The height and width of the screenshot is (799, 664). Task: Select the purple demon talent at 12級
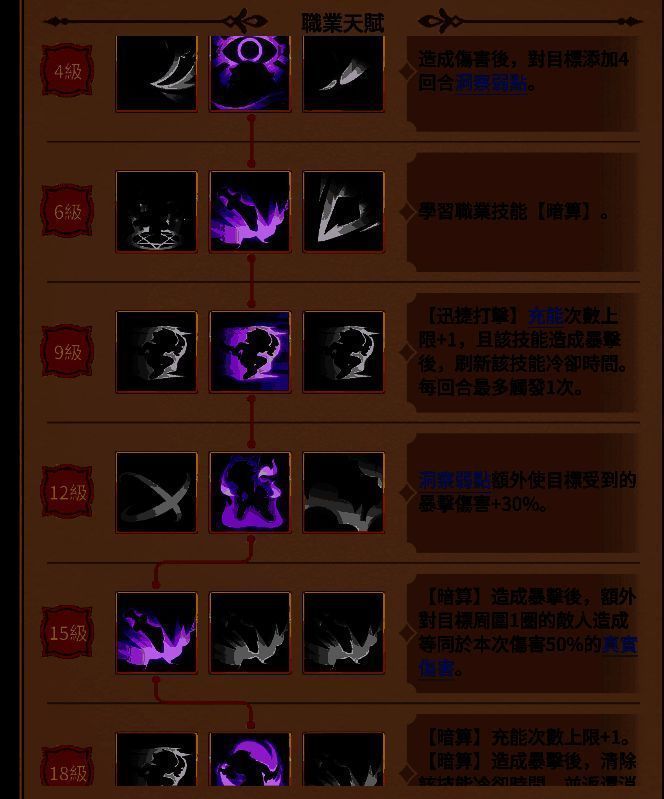pos(250,492)
